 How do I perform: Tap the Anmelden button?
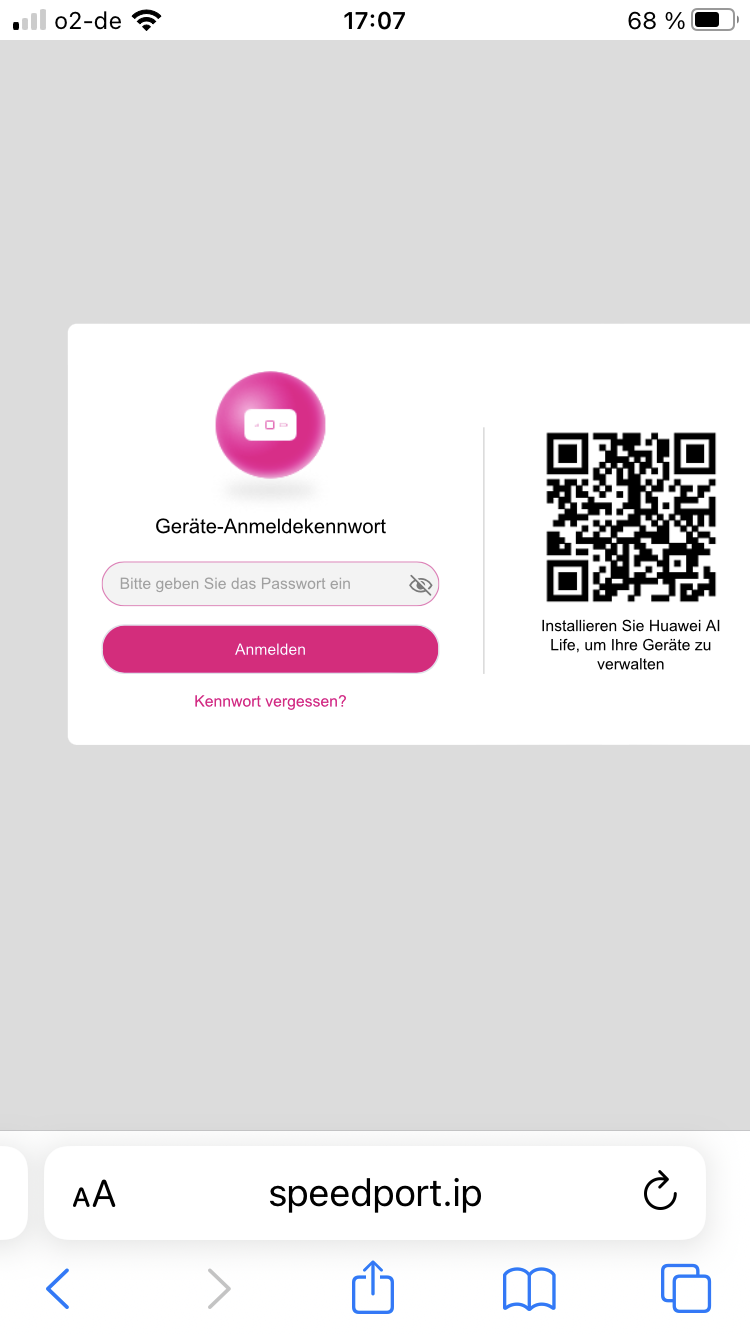coord(270,649)
